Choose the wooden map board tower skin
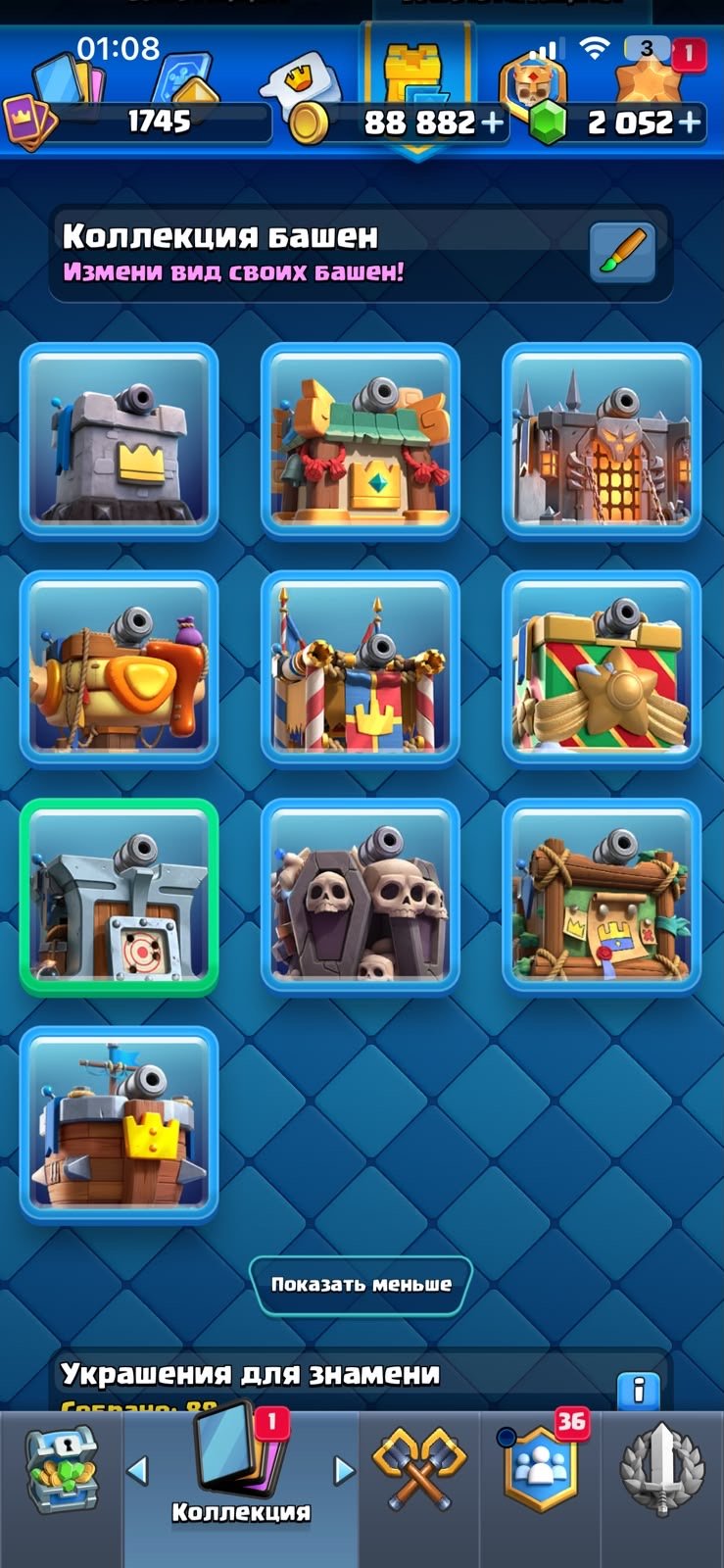 pyautogui.click(x=602, y=897)
